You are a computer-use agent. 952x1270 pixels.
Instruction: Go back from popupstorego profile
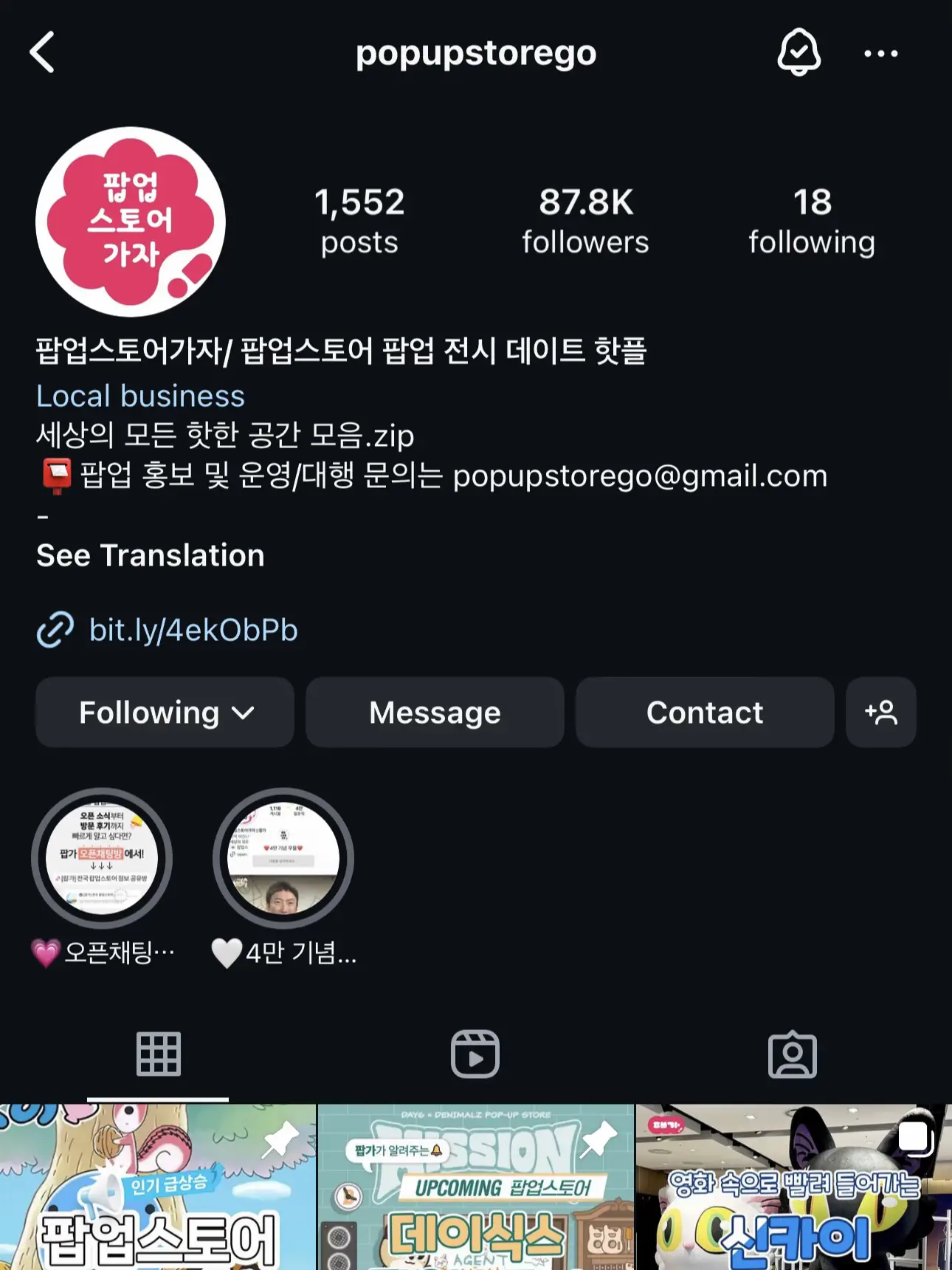click(43, 52)
